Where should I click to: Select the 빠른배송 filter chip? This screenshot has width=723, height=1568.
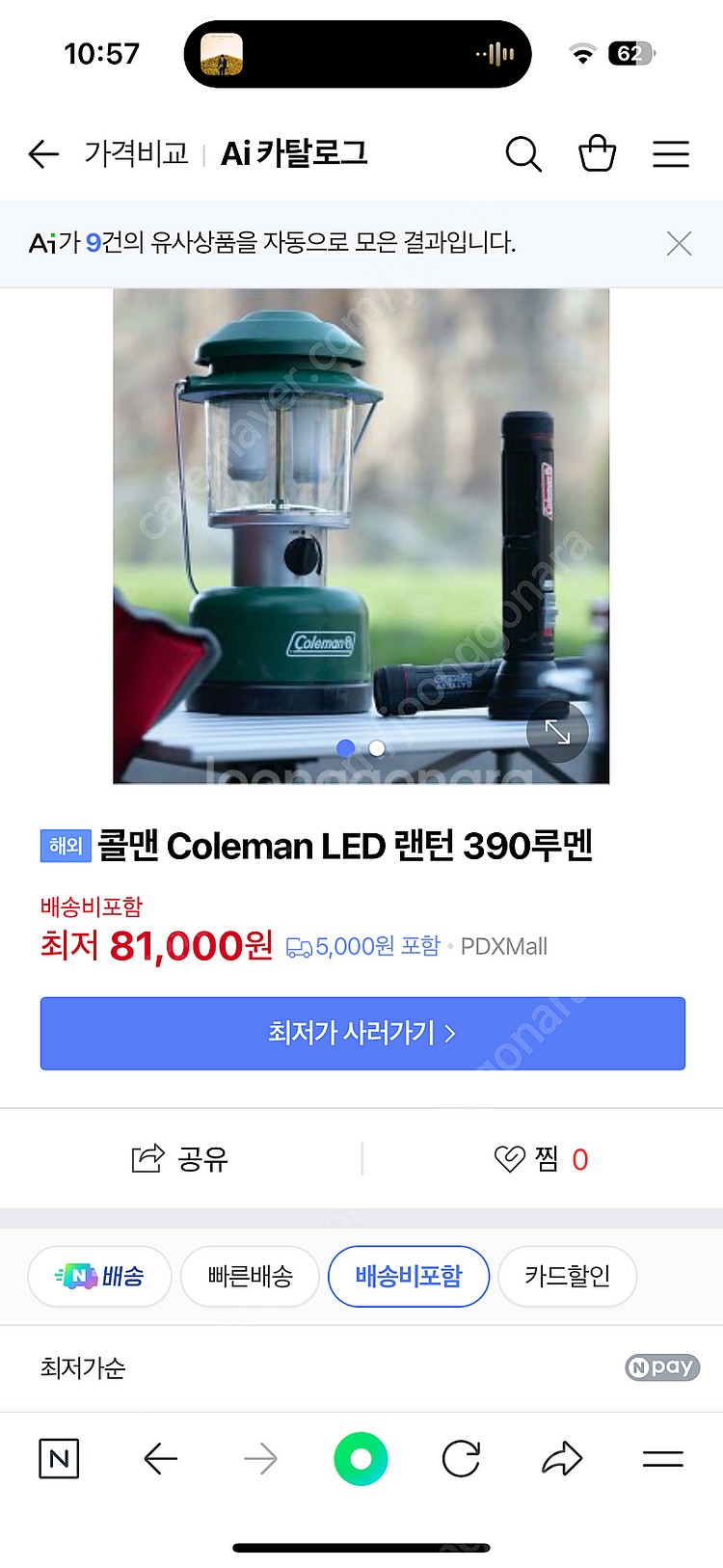click(x=250, y=1277)
